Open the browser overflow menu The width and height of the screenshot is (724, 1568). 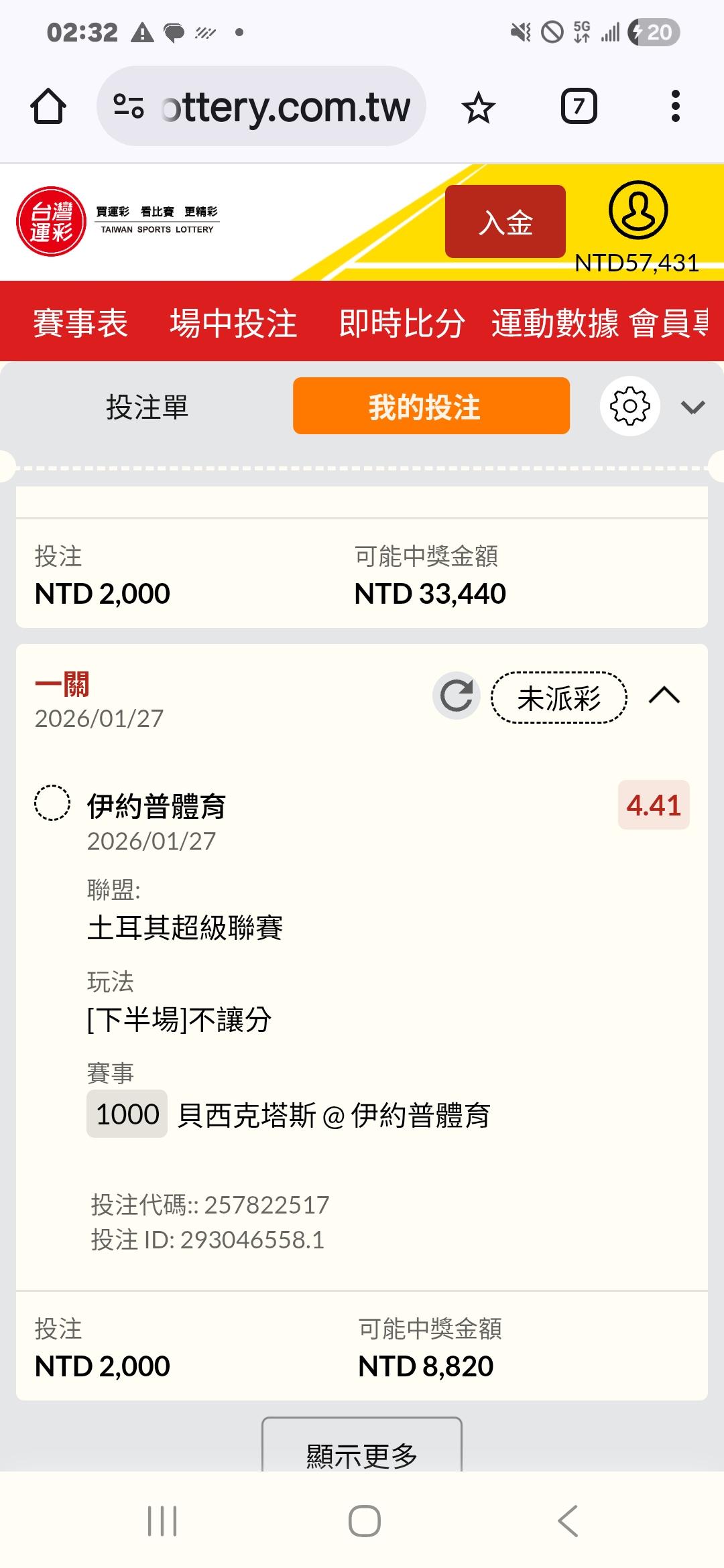point(675,107)
